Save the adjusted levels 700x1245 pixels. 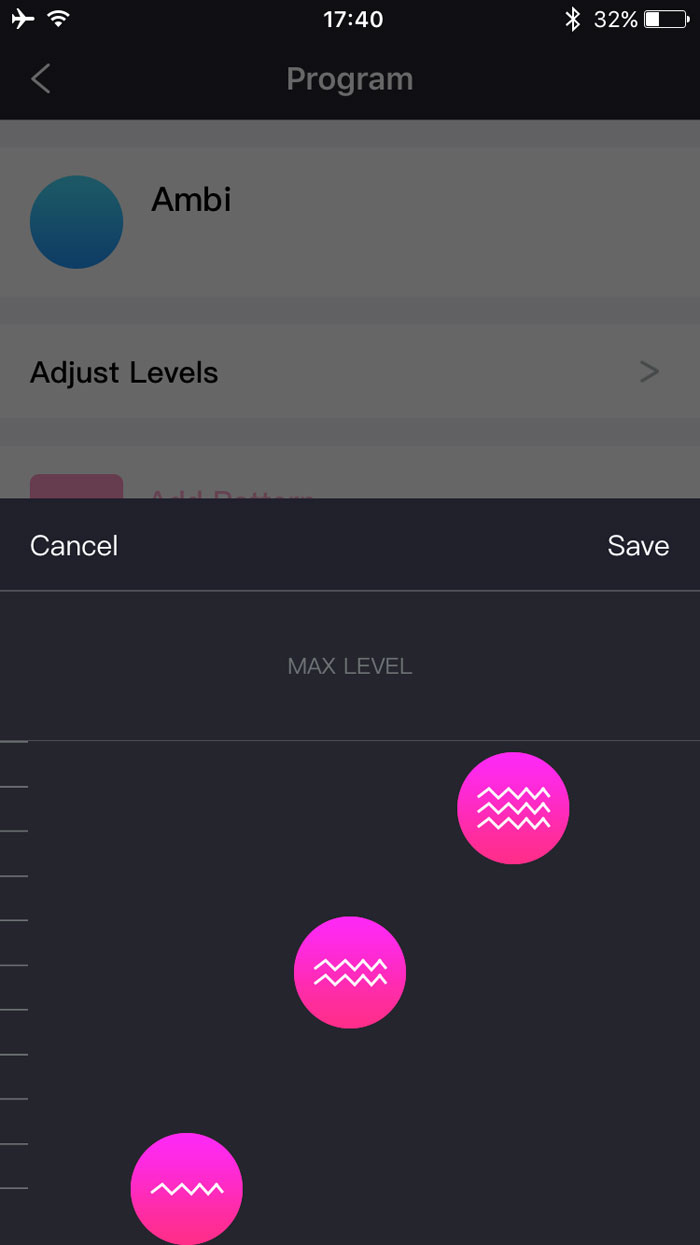click(638, 545)
